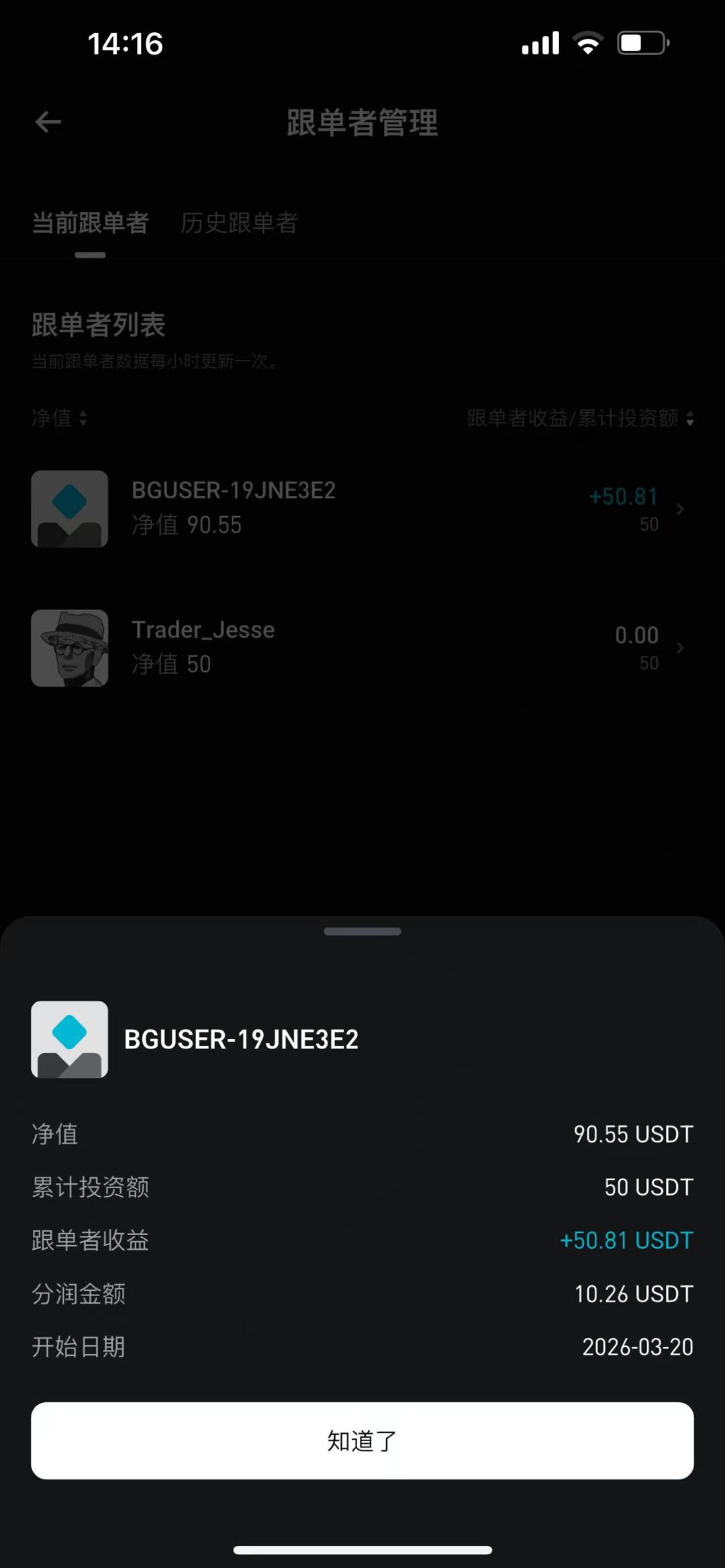This screenshot has height=1568, width=725.
Task: Switch to the 历史跟单者 tab
Action: (x=240, y=224)
